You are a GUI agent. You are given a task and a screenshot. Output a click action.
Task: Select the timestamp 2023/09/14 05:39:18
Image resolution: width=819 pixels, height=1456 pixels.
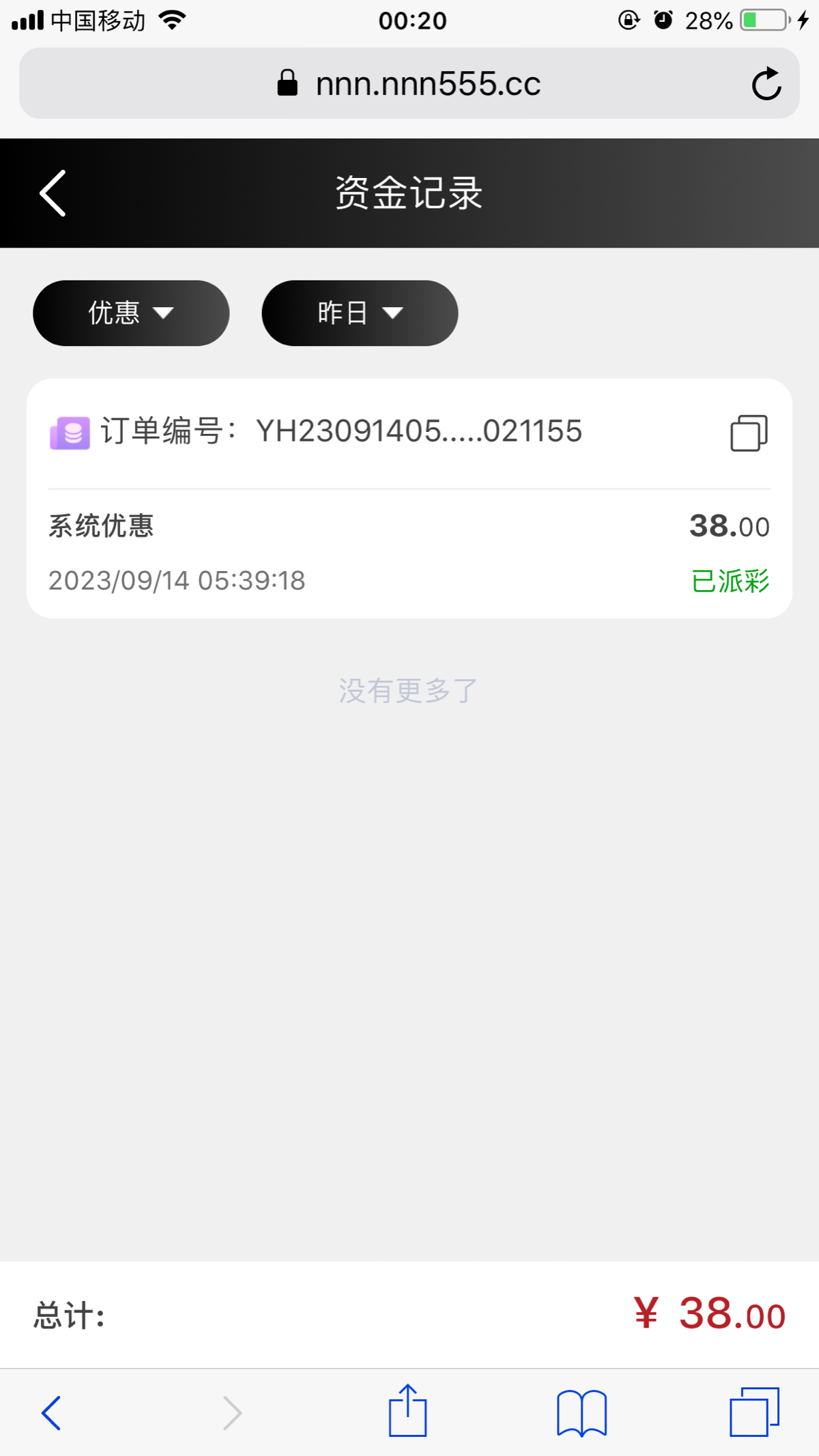[175, 581]
